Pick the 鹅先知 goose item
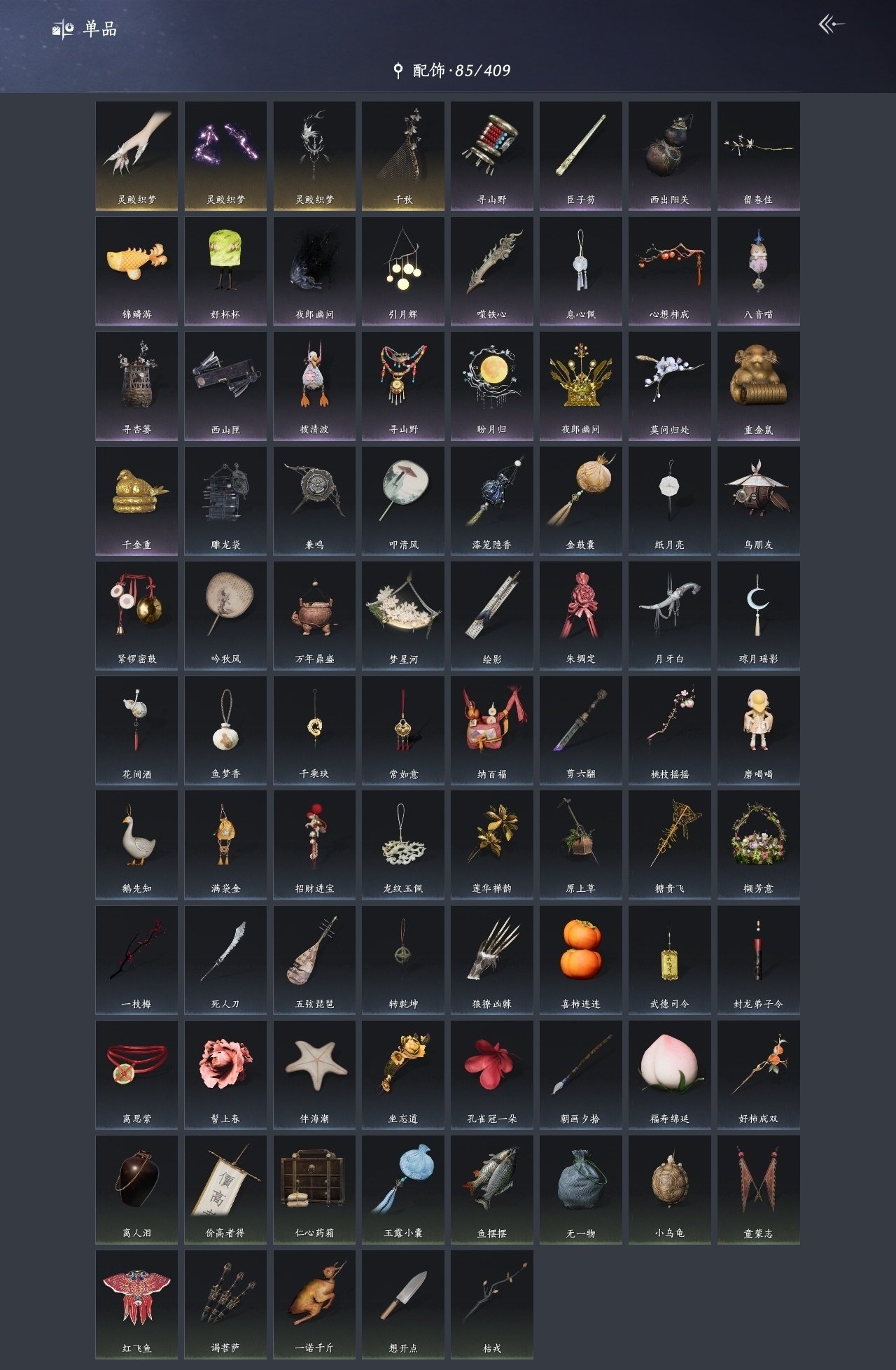 tap(136, 844)
